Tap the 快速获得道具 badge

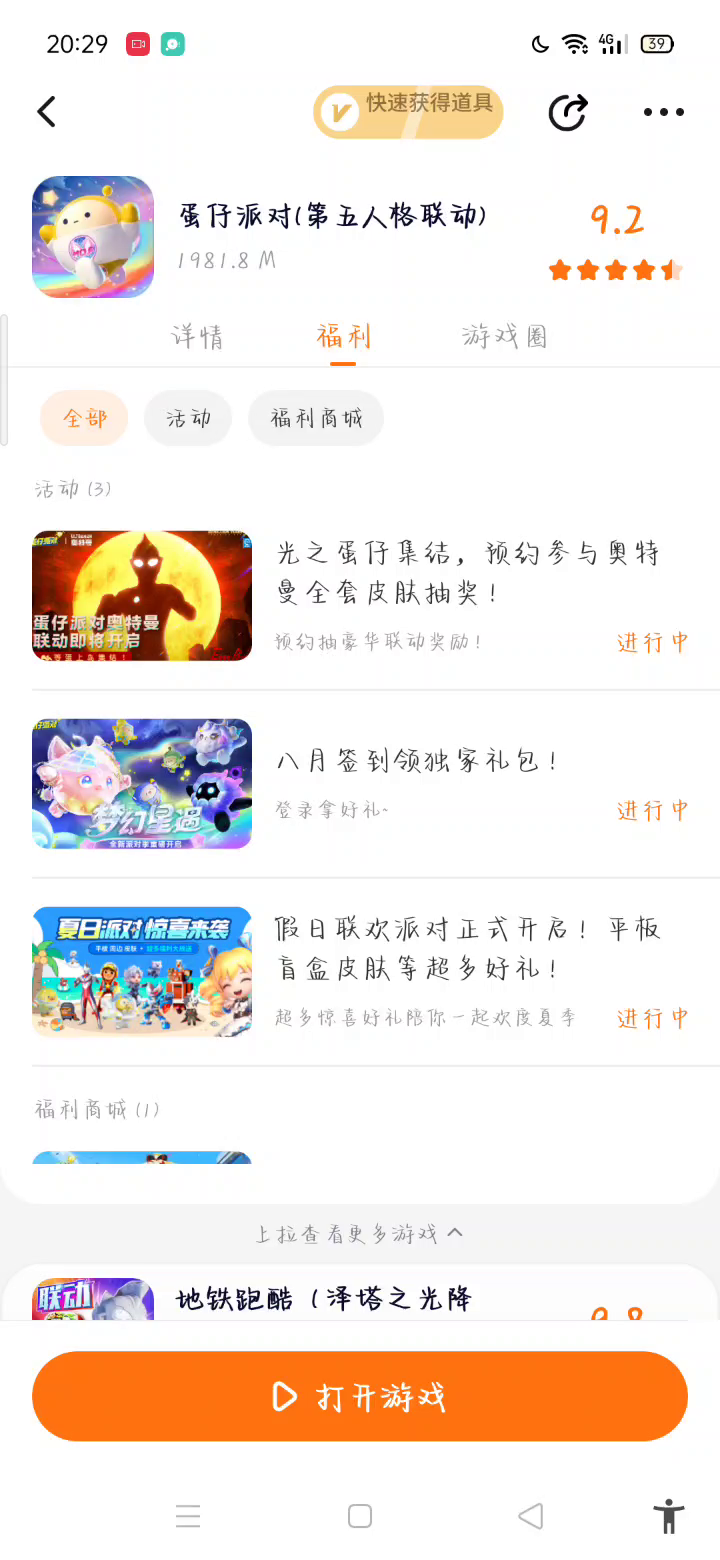[408, 111]
